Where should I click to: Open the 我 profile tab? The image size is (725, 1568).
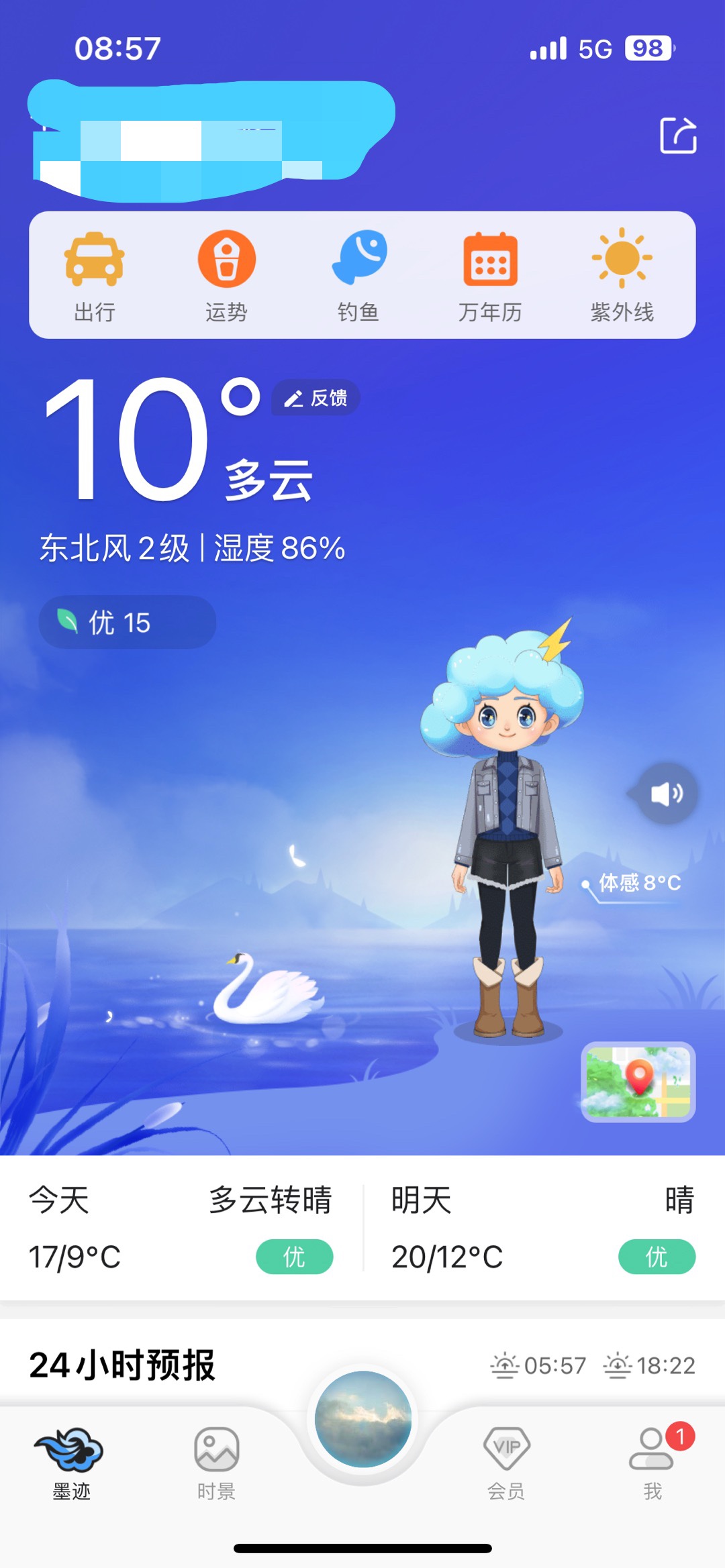pyautogui.click(x=652, y=1463)
